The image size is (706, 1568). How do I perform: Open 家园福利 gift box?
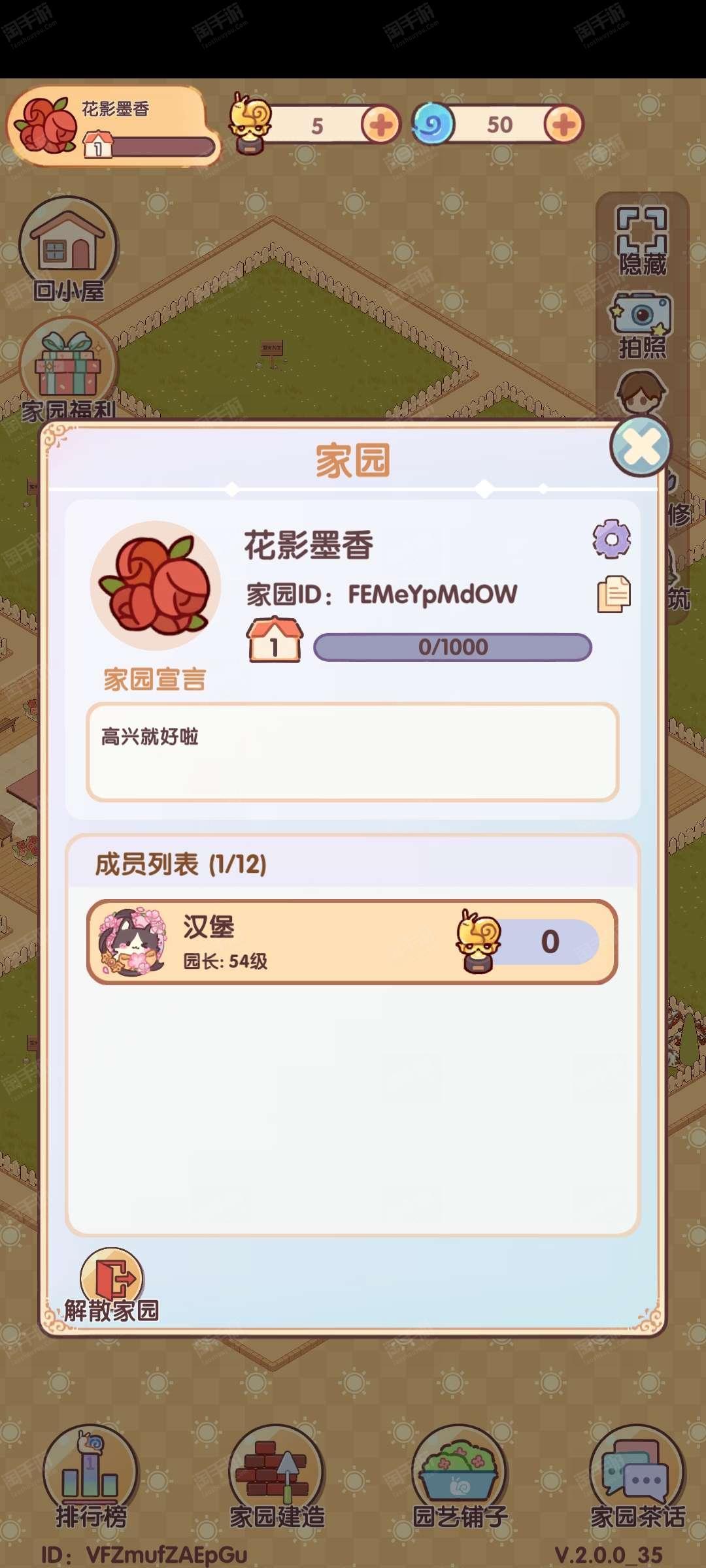tap(69, 369)
